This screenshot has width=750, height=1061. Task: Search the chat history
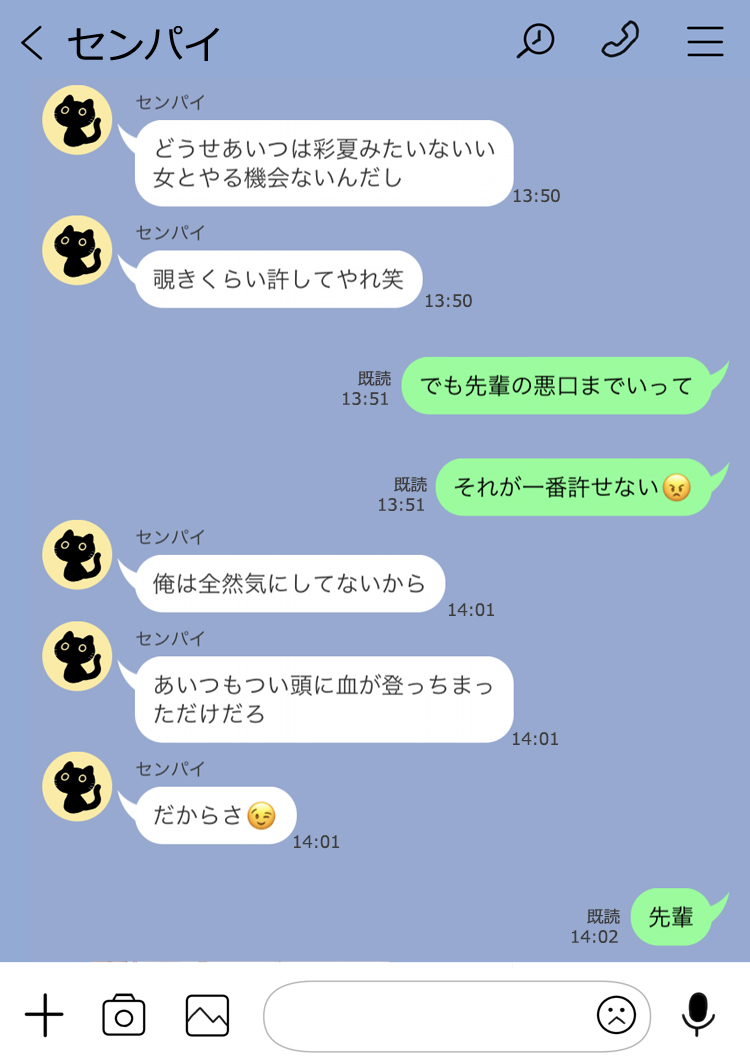click(535, 41)
